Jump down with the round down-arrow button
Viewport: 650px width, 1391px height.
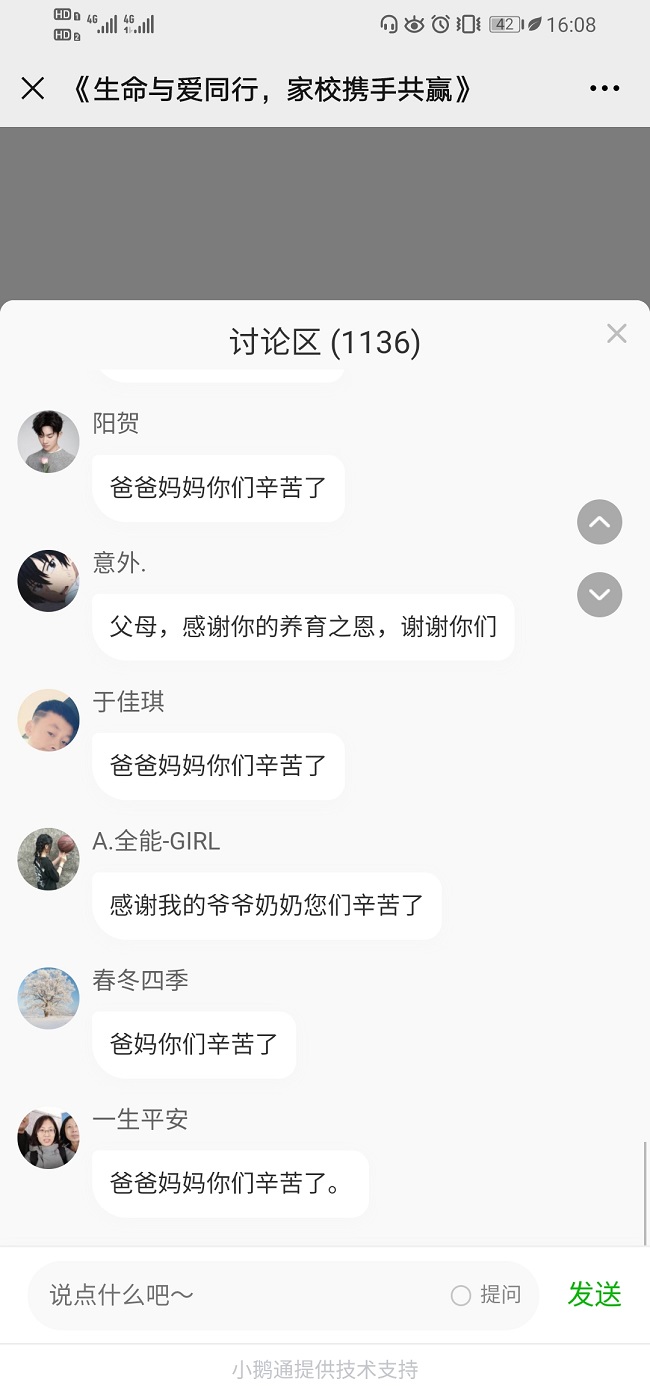[600, 595]
